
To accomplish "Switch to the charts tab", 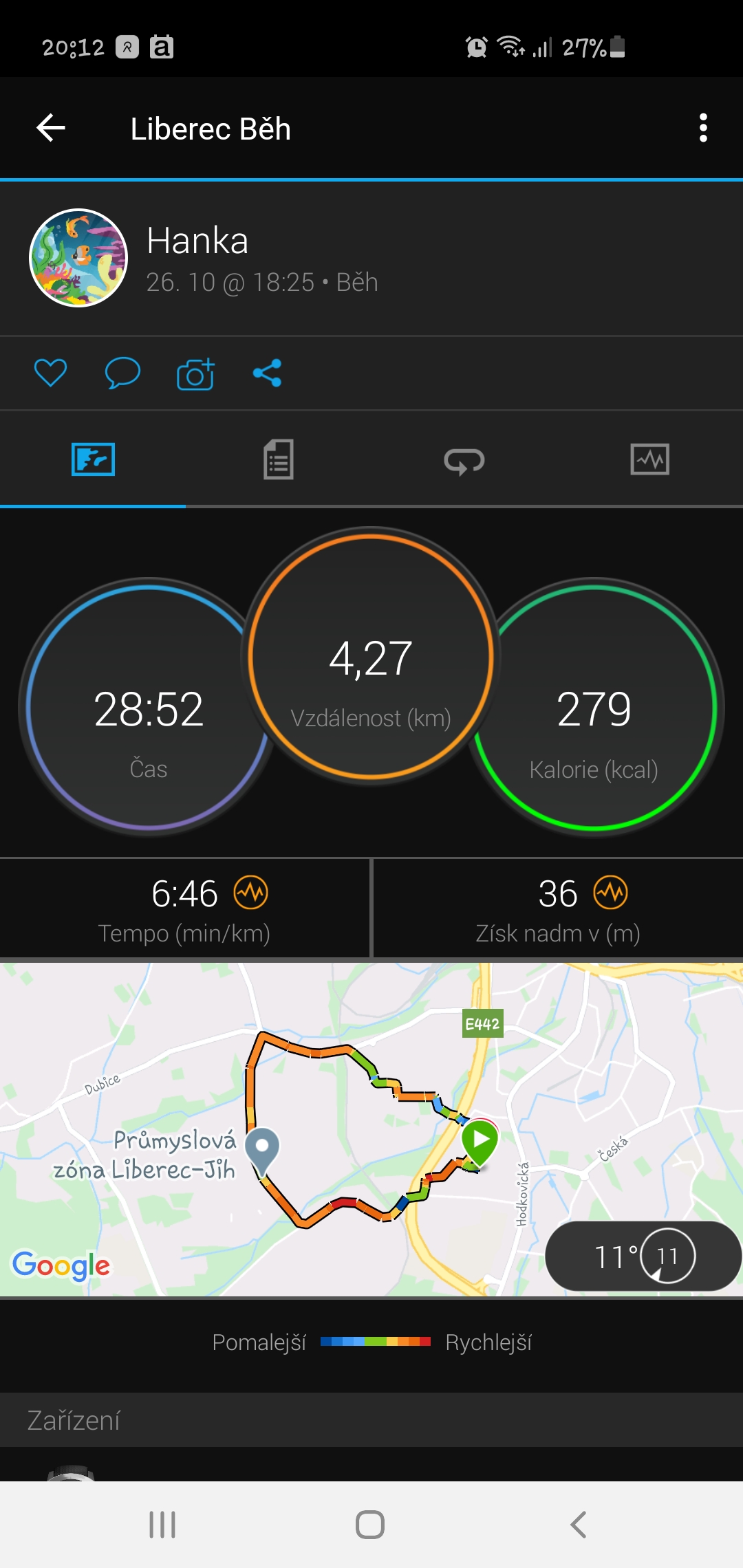I will tap(650, 459).
